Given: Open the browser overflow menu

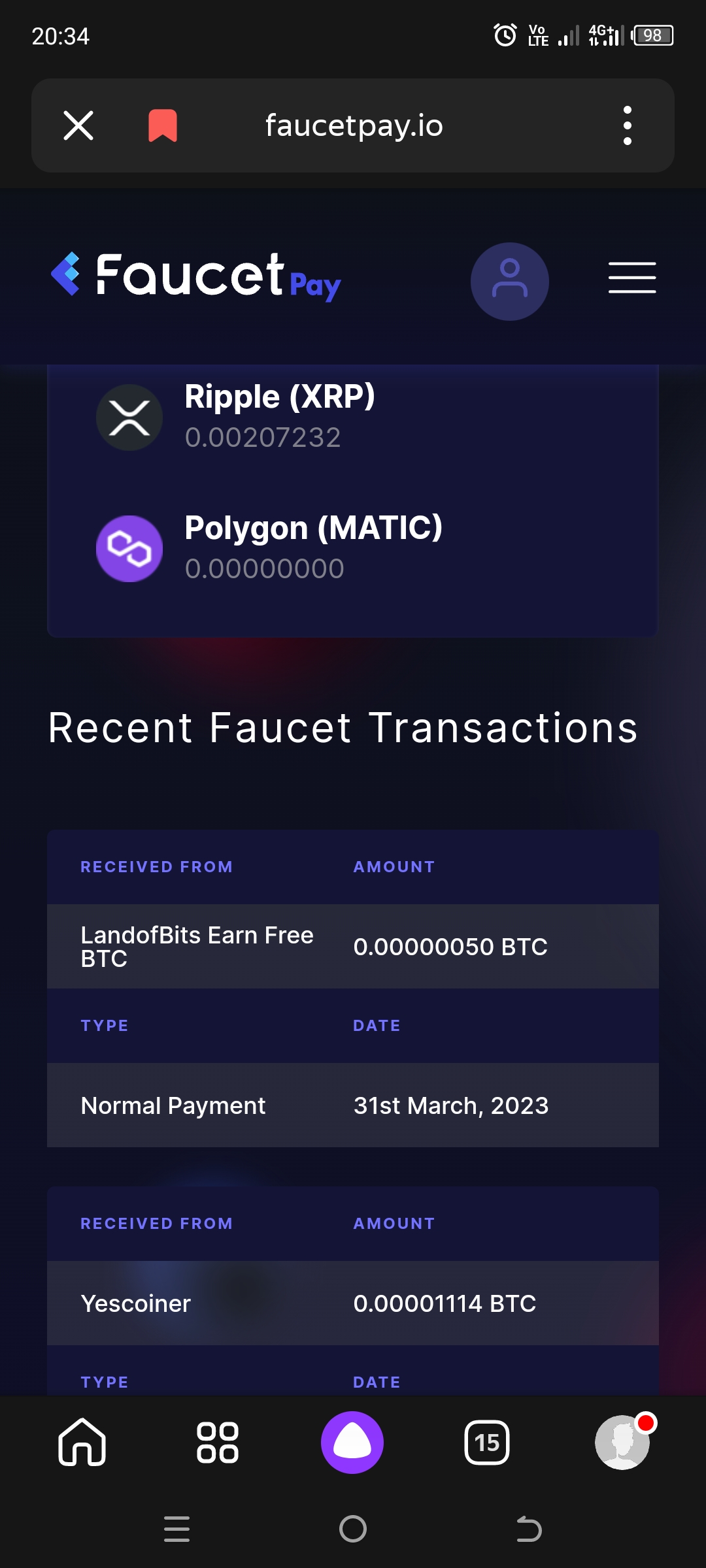Looking at the screenshot, I should [x=628, y=125].
